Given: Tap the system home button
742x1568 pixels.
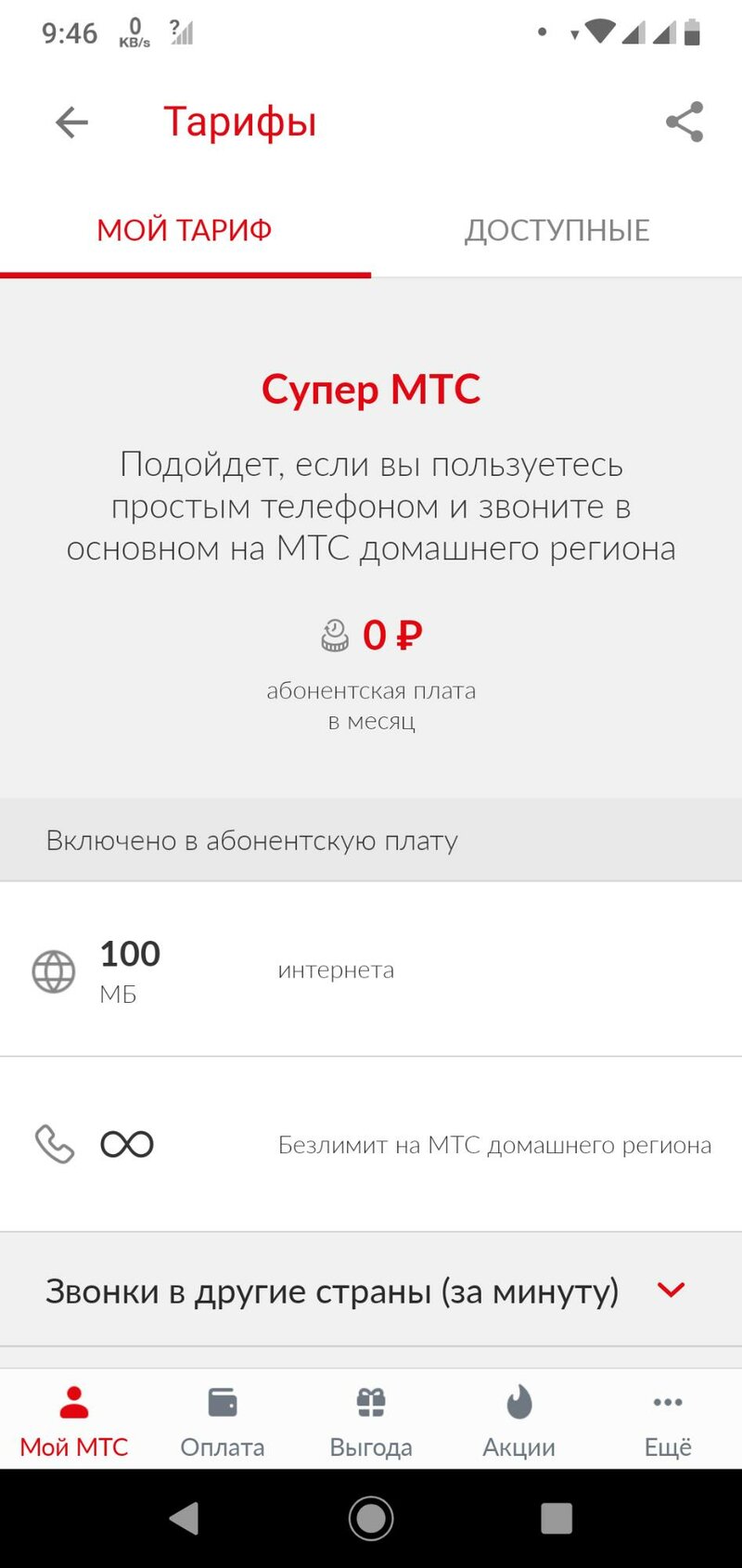Looking at the screenshot, I should 371,1519.
